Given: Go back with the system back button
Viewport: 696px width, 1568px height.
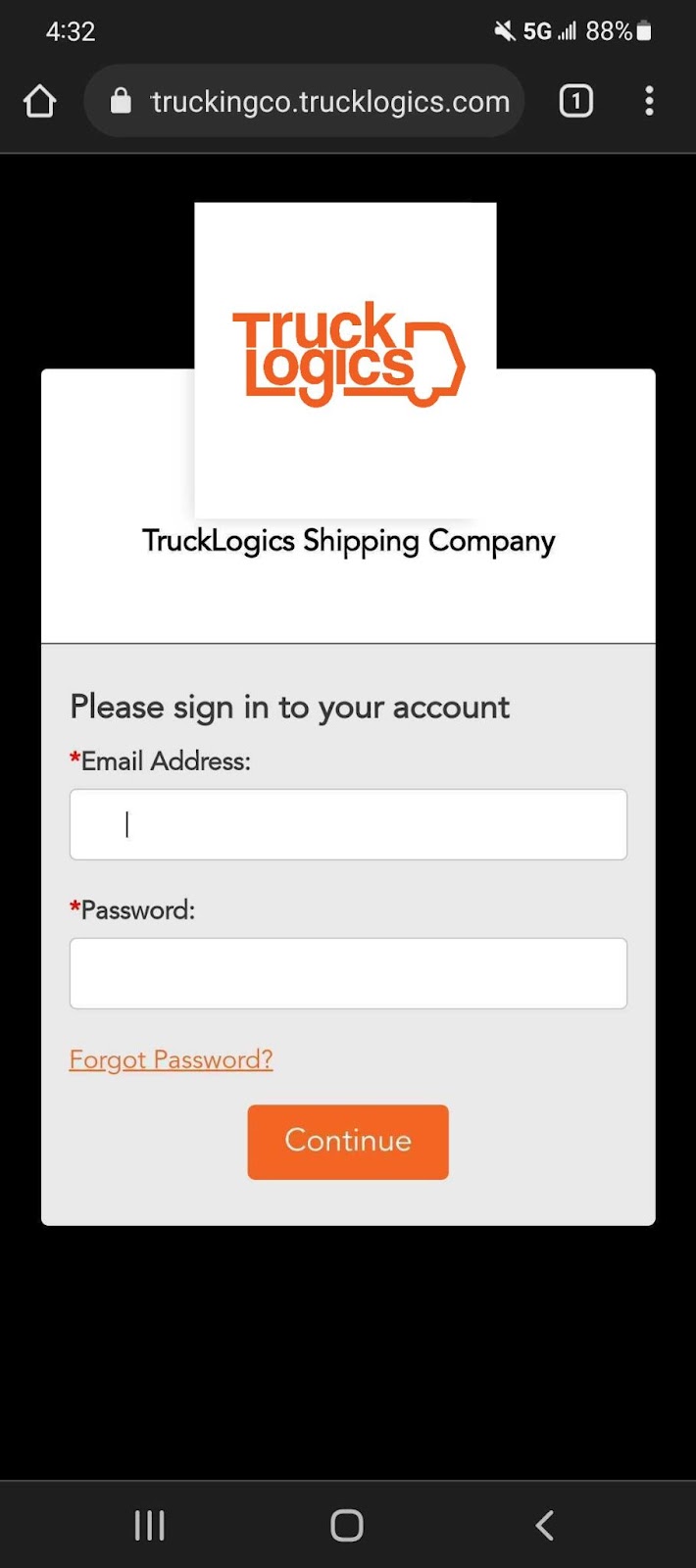Looking at the screenshot, I should point(545,1525).
